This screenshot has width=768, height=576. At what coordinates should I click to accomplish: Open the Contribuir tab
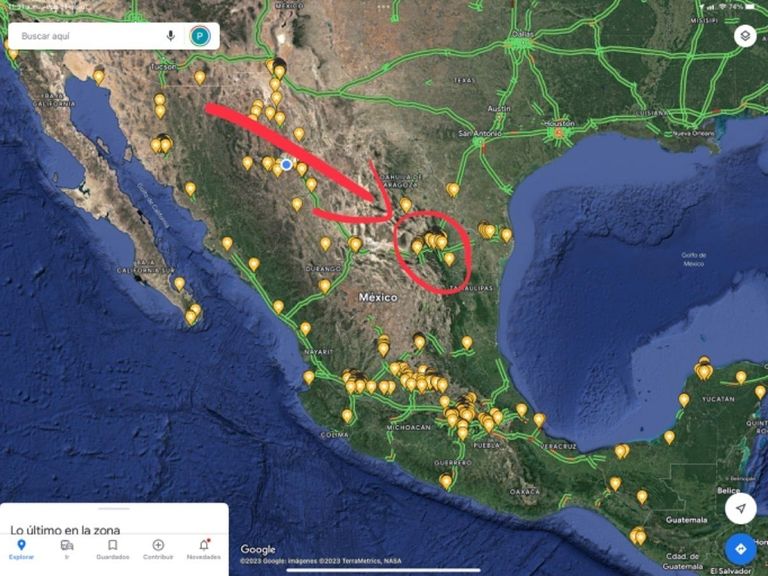tap(158, 550)
